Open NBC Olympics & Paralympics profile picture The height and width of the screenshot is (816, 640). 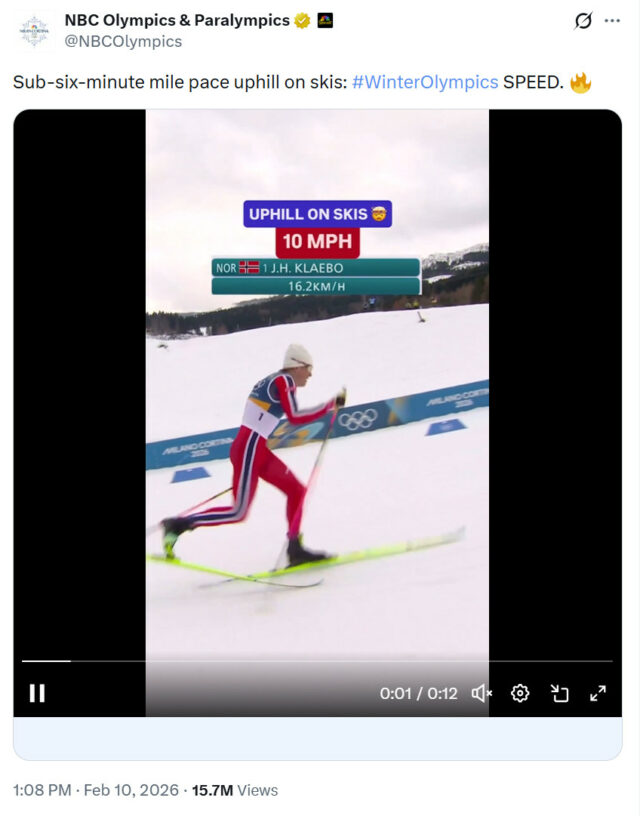(34, 30)
